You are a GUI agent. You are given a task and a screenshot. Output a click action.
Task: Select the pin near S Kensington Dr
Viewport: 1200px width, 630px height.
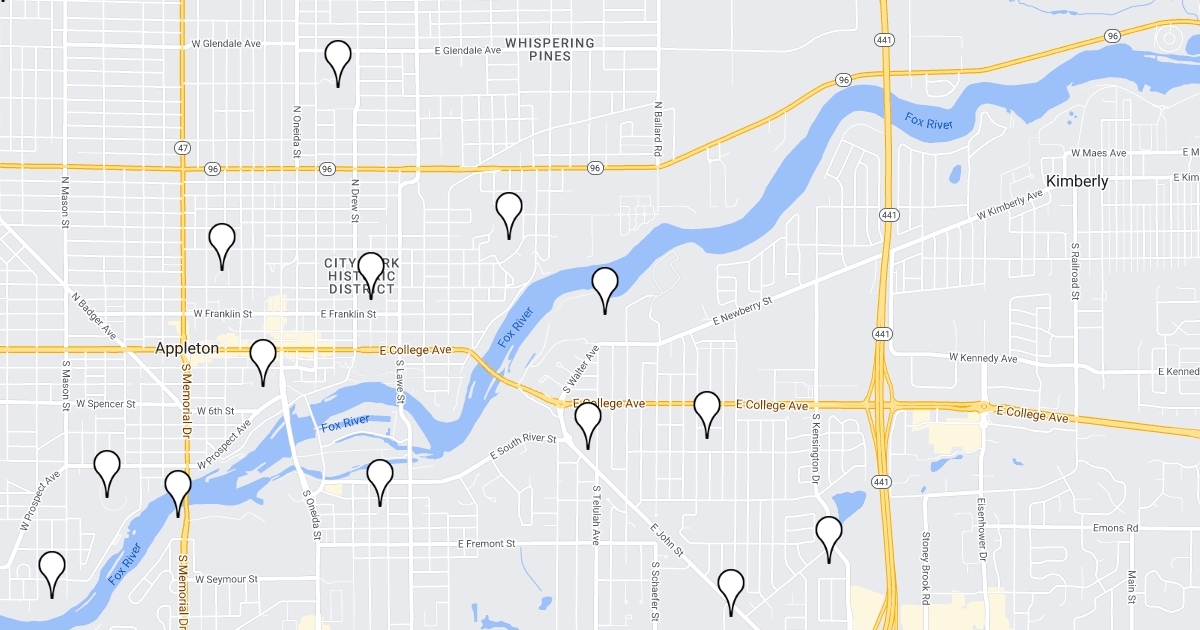(x=829, y=535)
